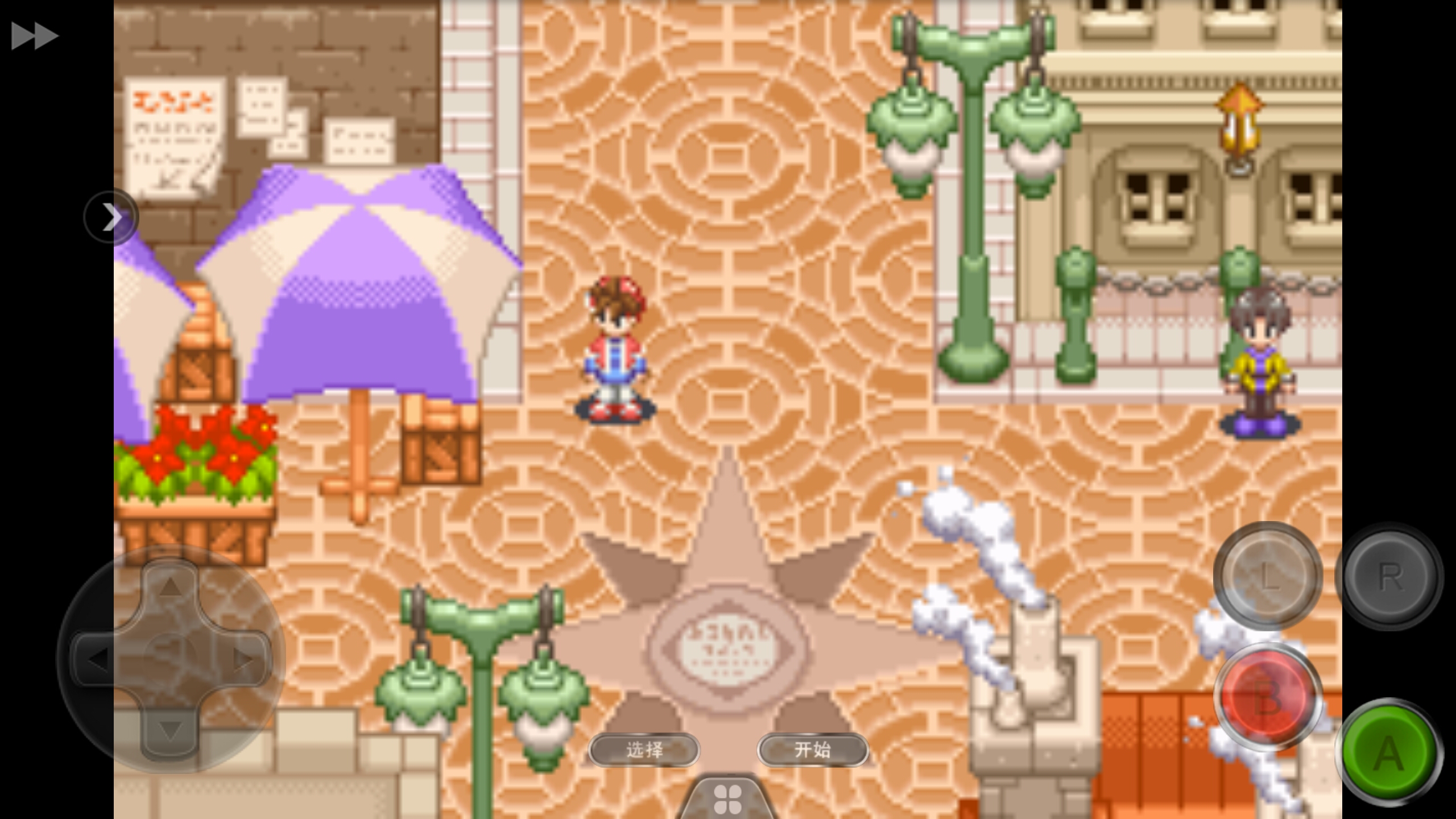Viewport: 1456px width, 819px height.
Task: Move character left with D-pad
Action: pyautogui.click(x=98, y=660)
